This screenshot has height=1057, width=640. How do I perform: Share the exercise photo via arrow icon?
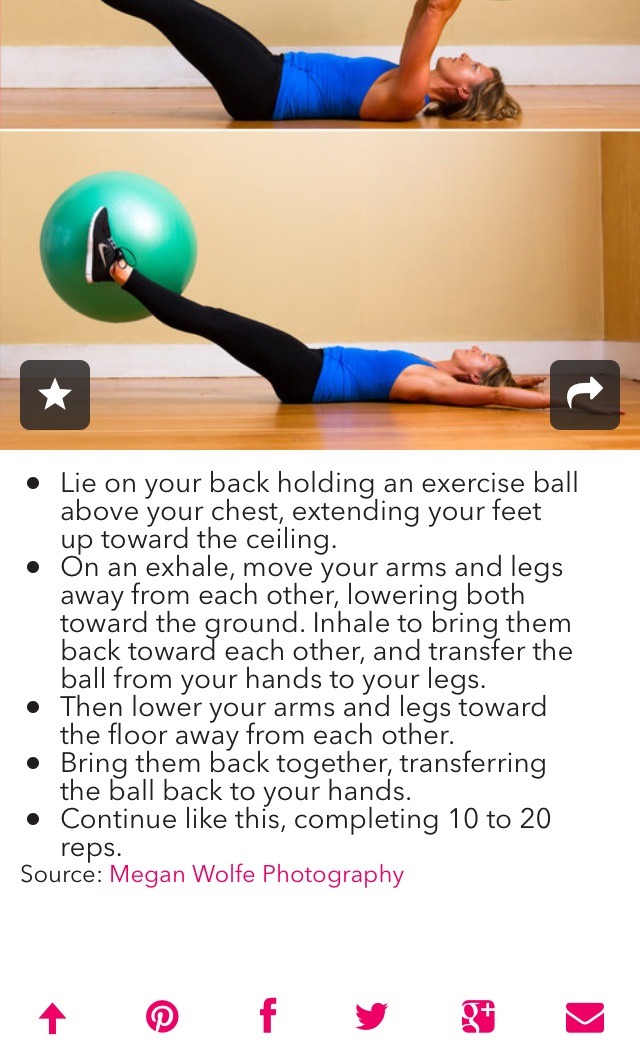pos(585,395)
